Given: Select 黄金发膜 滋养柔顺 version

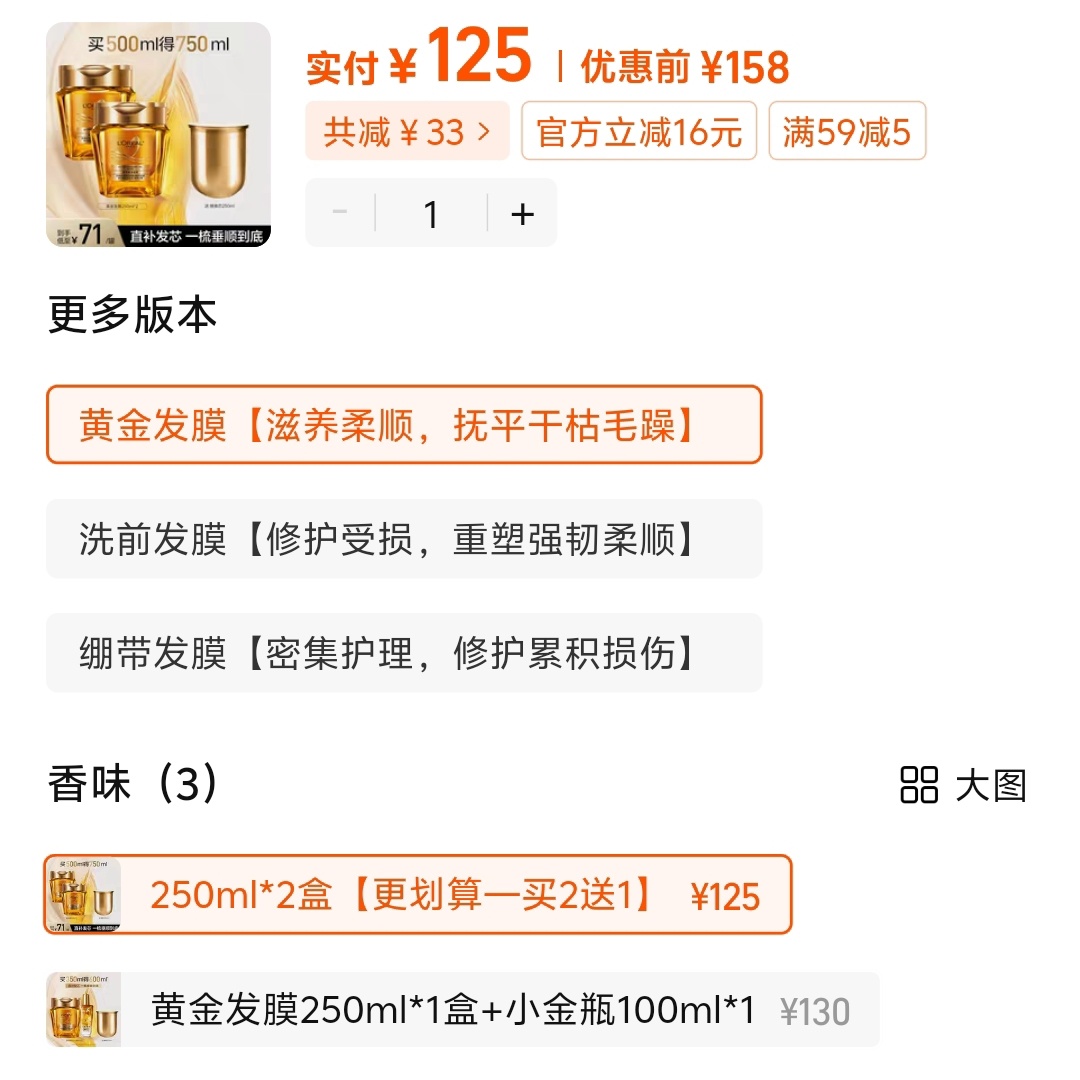Looking at the screenshot, I should (404, 425).
